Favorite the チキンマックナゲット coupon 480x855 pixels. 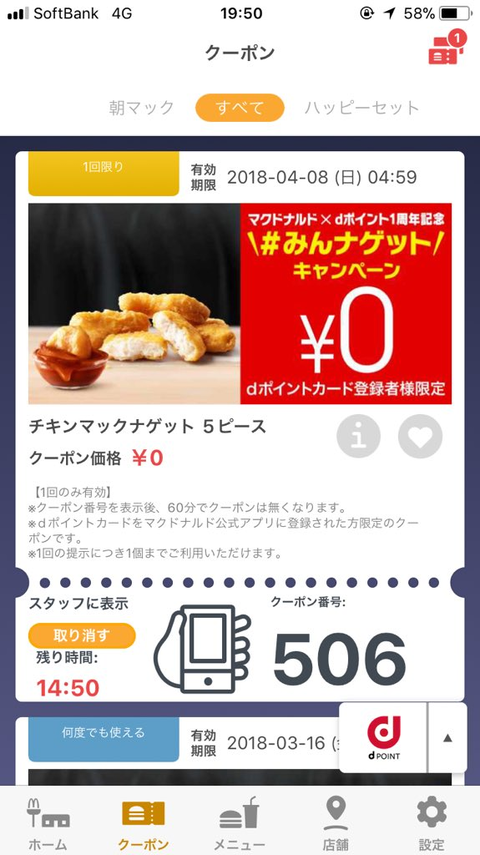coord(420,436)
